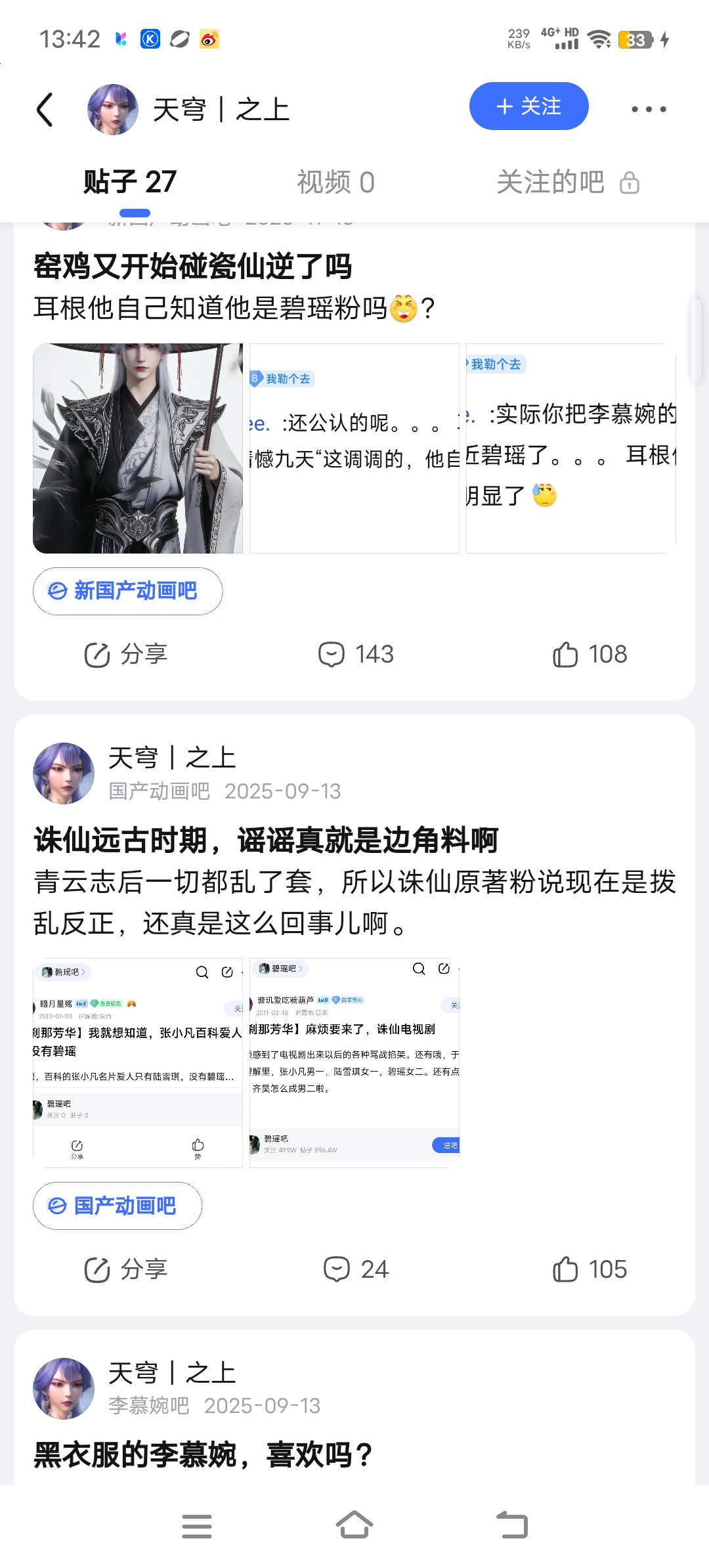Open the post 黑衣服的李慕婉，喜欢吗？
709x1568 pixels.
[204, 1454]
